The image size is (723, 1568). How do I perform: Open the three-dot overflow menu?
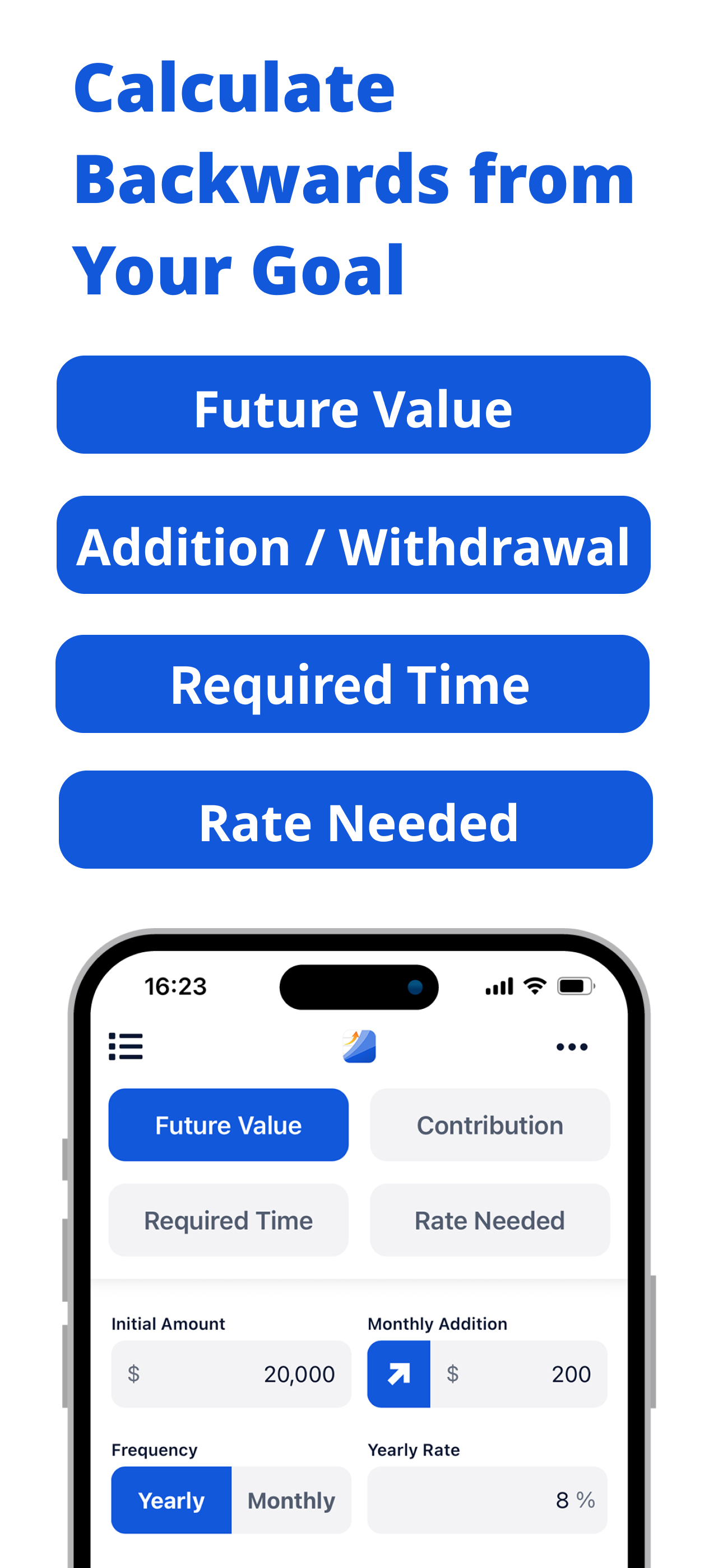point(572,1046)
